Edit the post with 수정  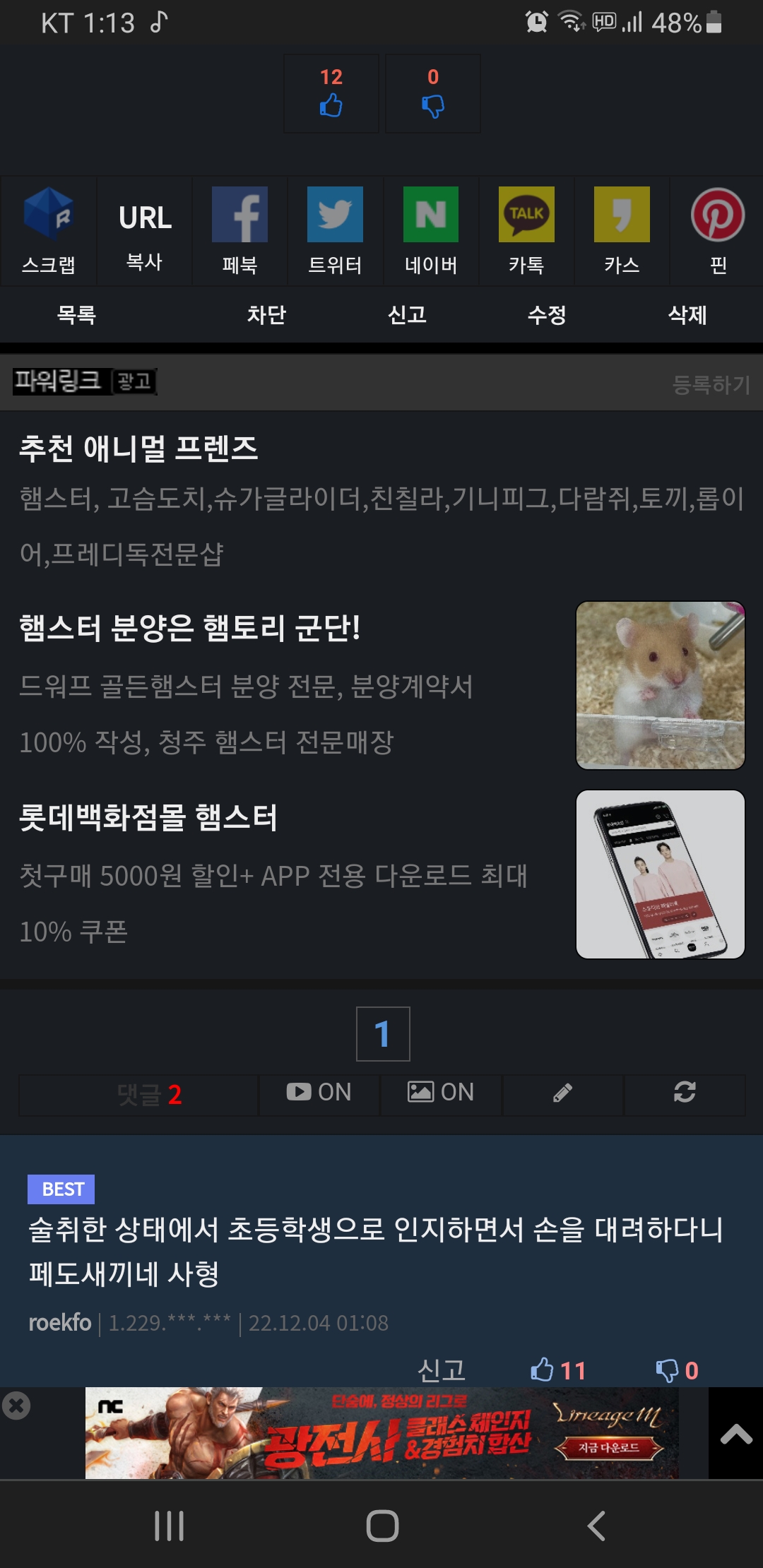coord(547,314)
